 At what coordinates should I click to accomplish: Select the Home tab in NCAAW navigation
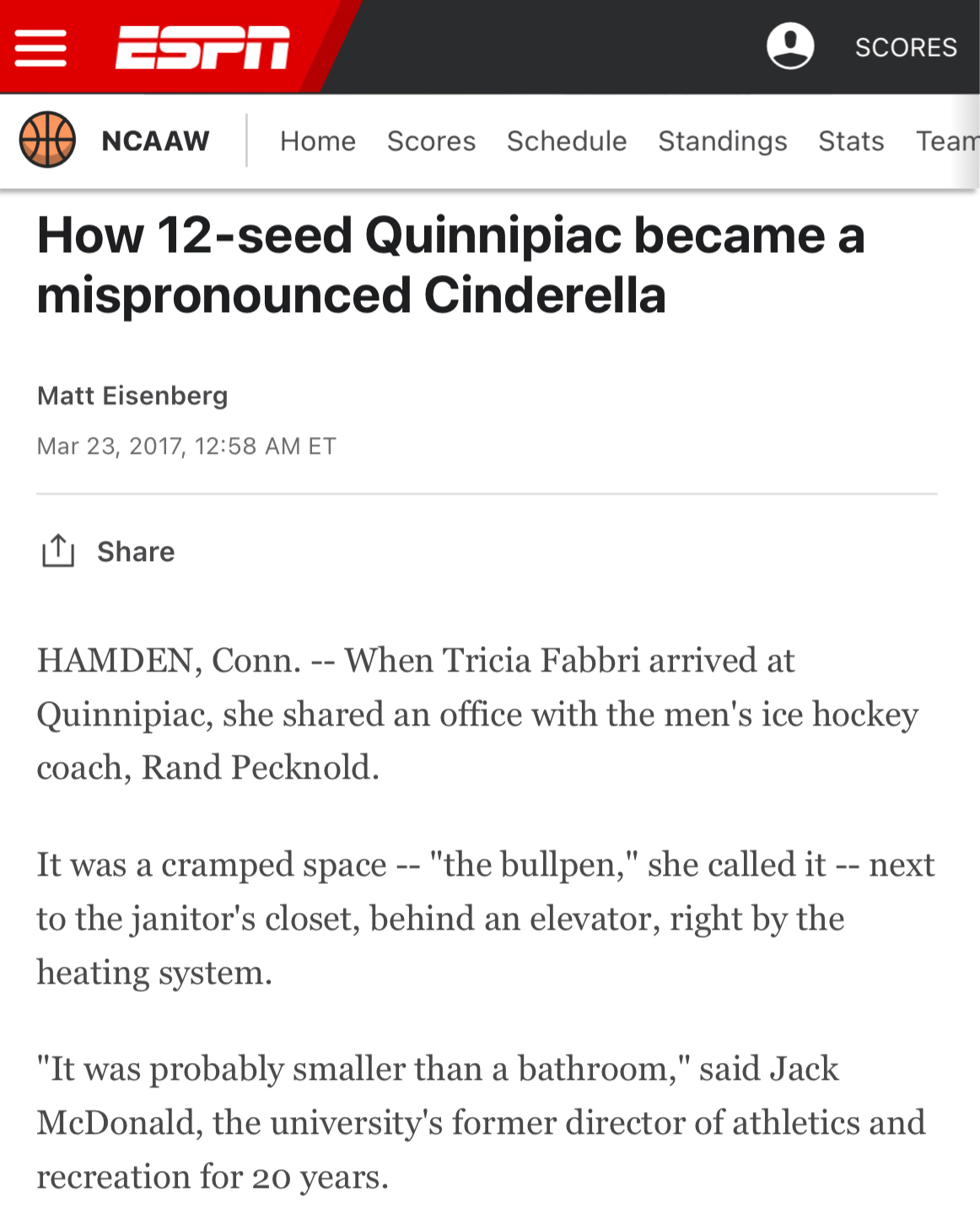318,141
